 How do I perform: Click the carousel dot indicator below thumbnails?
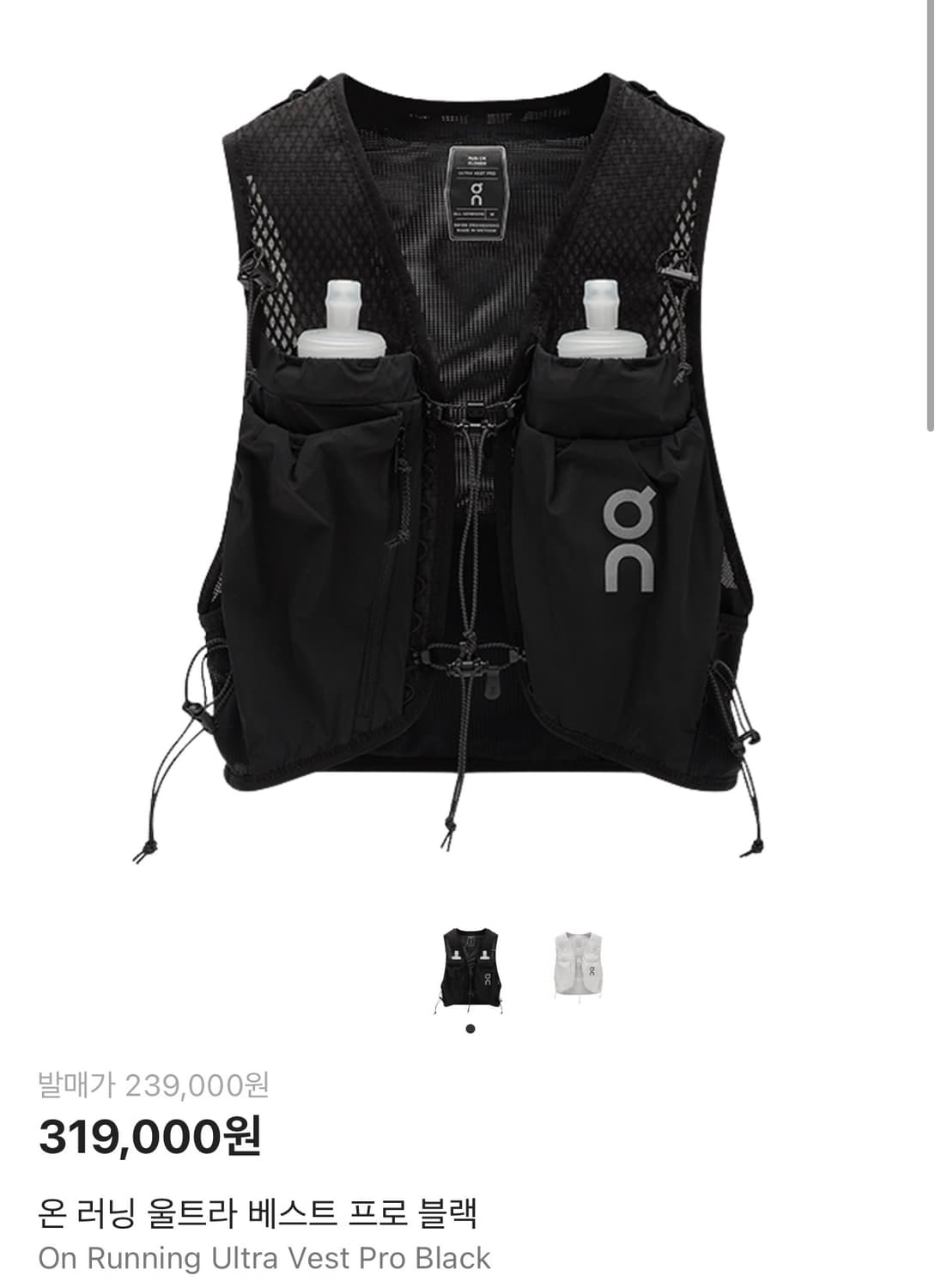(x=470, y=1027)
